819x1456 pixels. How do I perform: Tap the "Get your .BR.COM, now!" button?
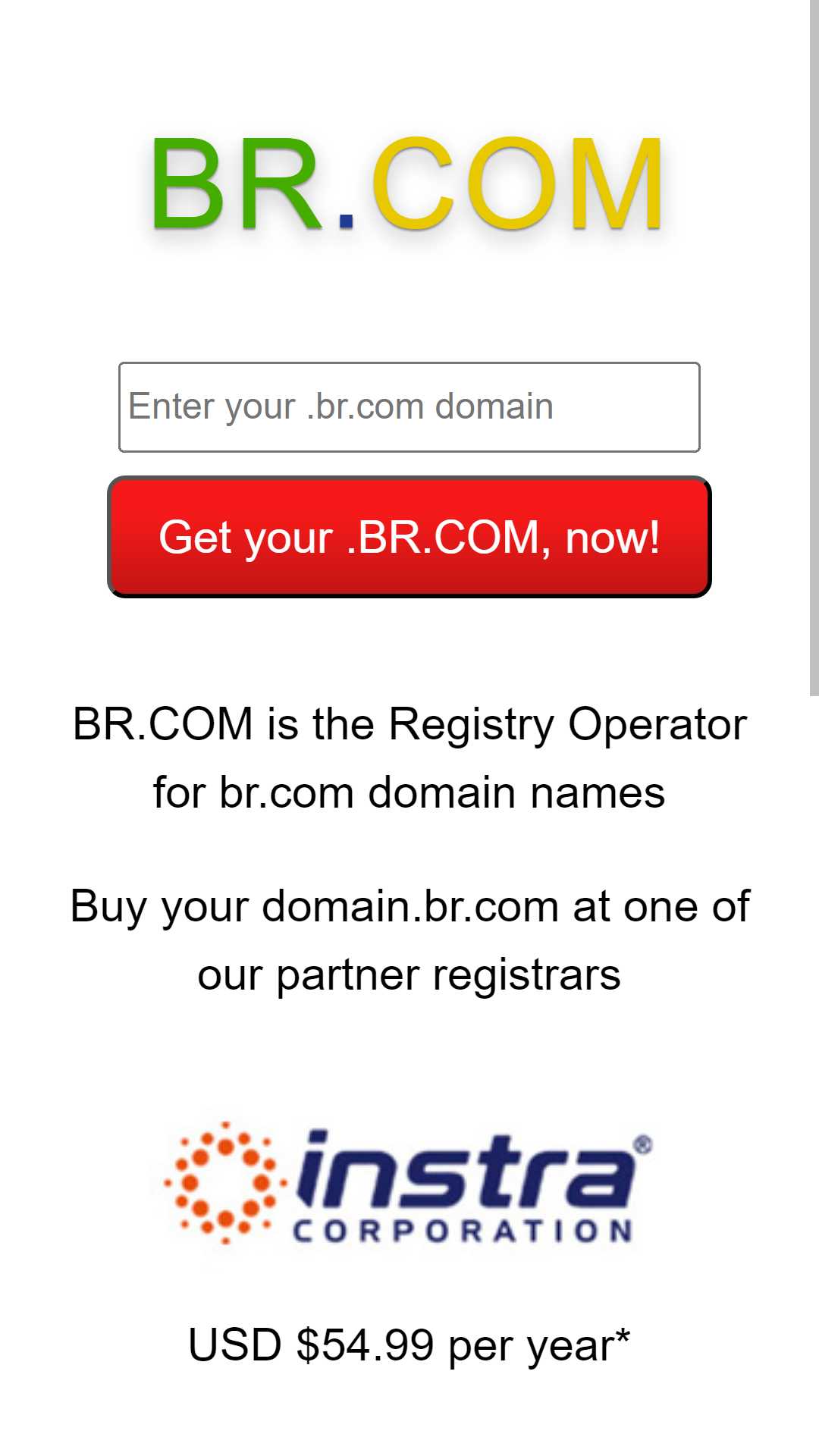tap(409, 537)
